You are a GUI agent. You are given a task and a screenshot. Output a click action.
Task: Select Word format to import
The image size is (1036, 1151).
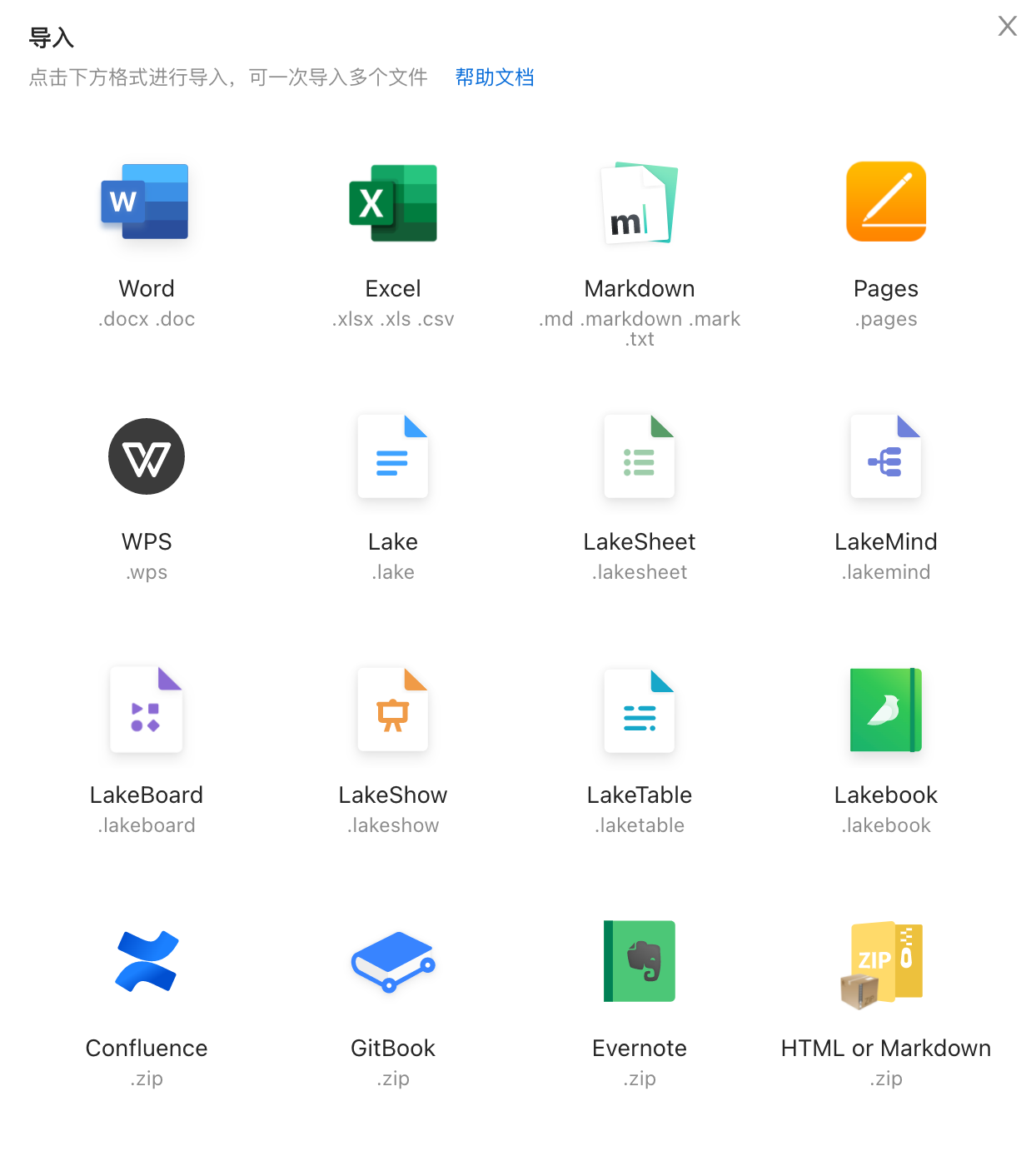pos(147,204)
